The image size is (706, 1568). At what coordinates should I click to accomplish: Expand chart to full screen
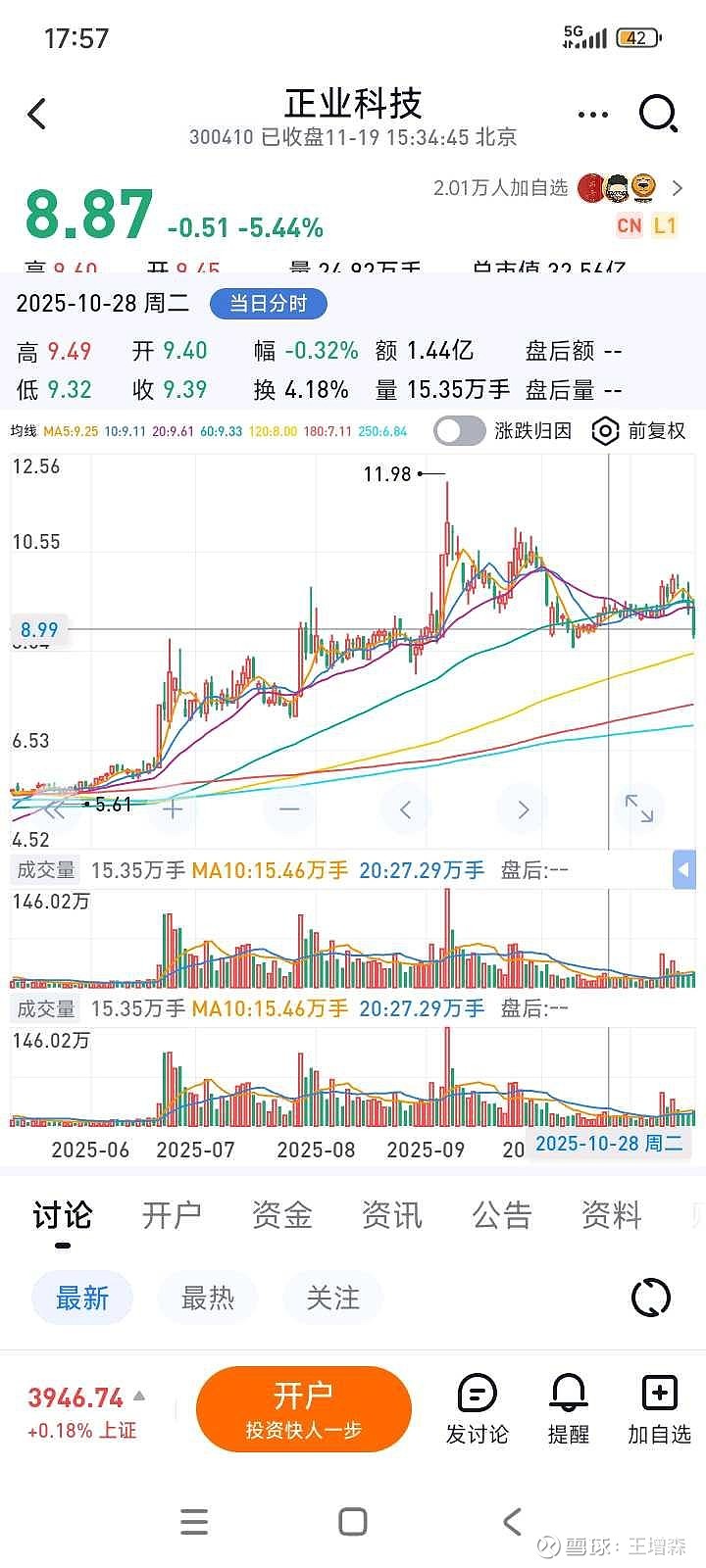(x=639, y=808)
